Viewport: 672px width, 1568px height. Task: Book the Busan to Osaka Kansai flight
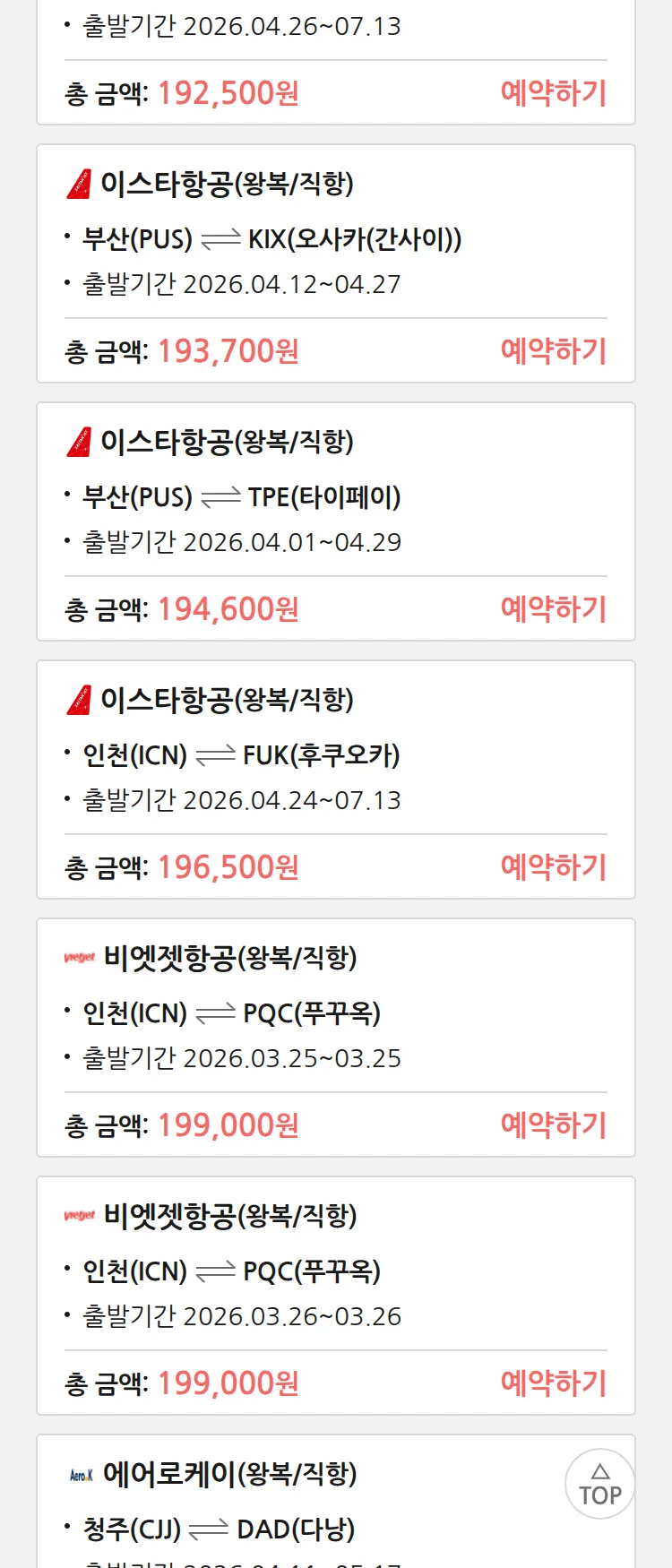click(x=553, y=351)
